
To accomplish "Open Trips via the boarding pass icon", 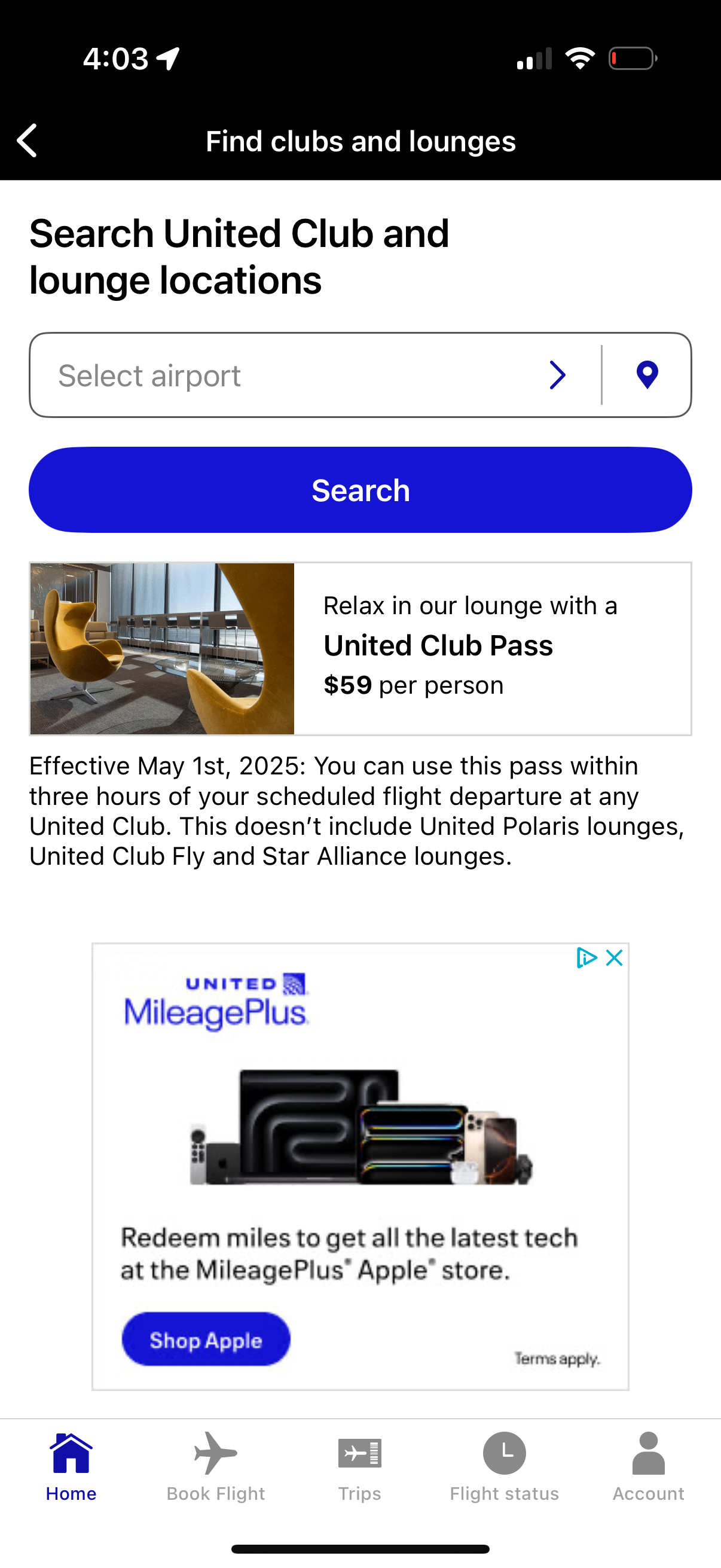I will tap(359, 1456).
